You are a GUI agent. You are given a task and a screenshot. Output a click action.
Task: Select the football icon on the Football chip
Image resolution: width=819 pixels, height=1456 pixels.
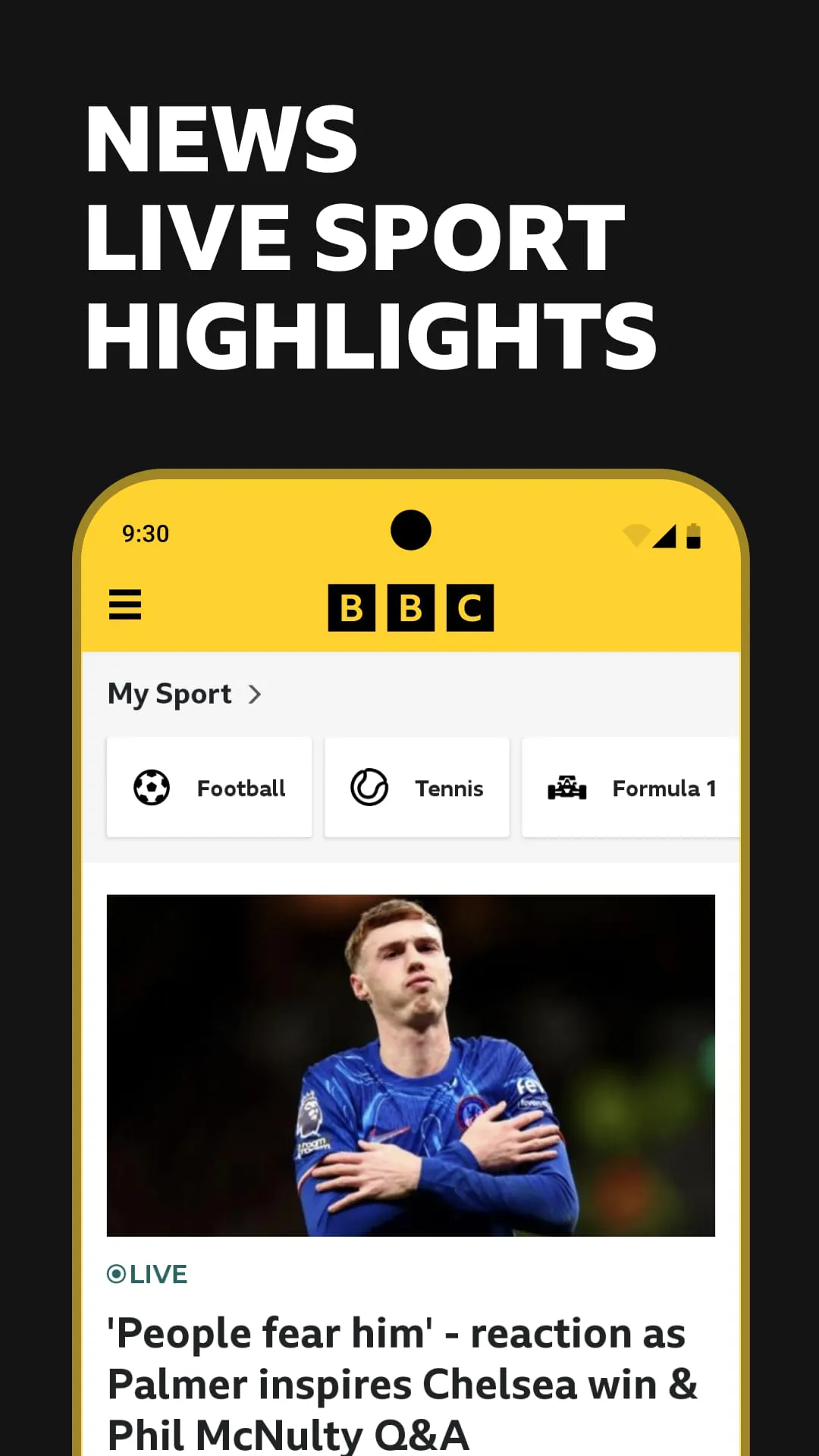point(153,787)
